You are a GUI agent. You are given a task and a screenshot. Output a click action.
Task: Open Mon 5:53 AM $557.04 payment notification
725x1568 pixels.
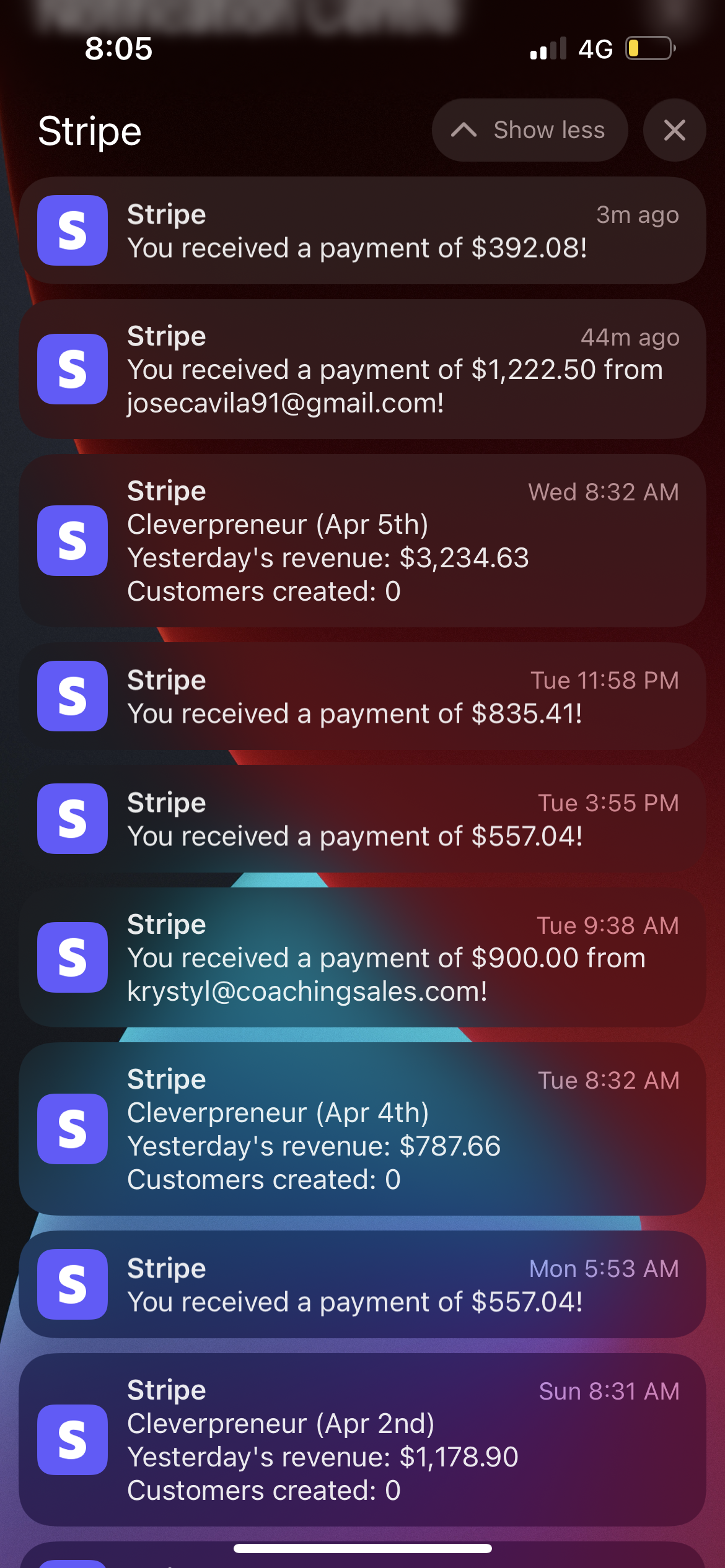point(362,1284)
